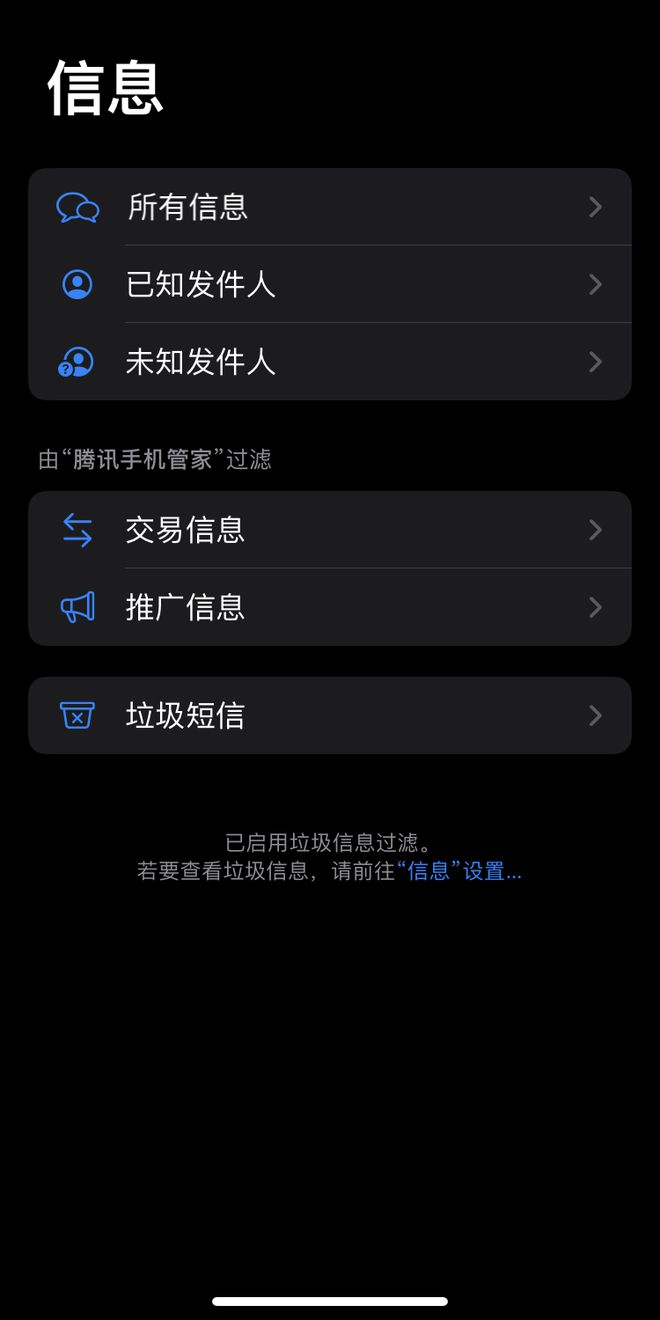
Task: Open the 交易信息 filter
Action: (x=330, y=530)
